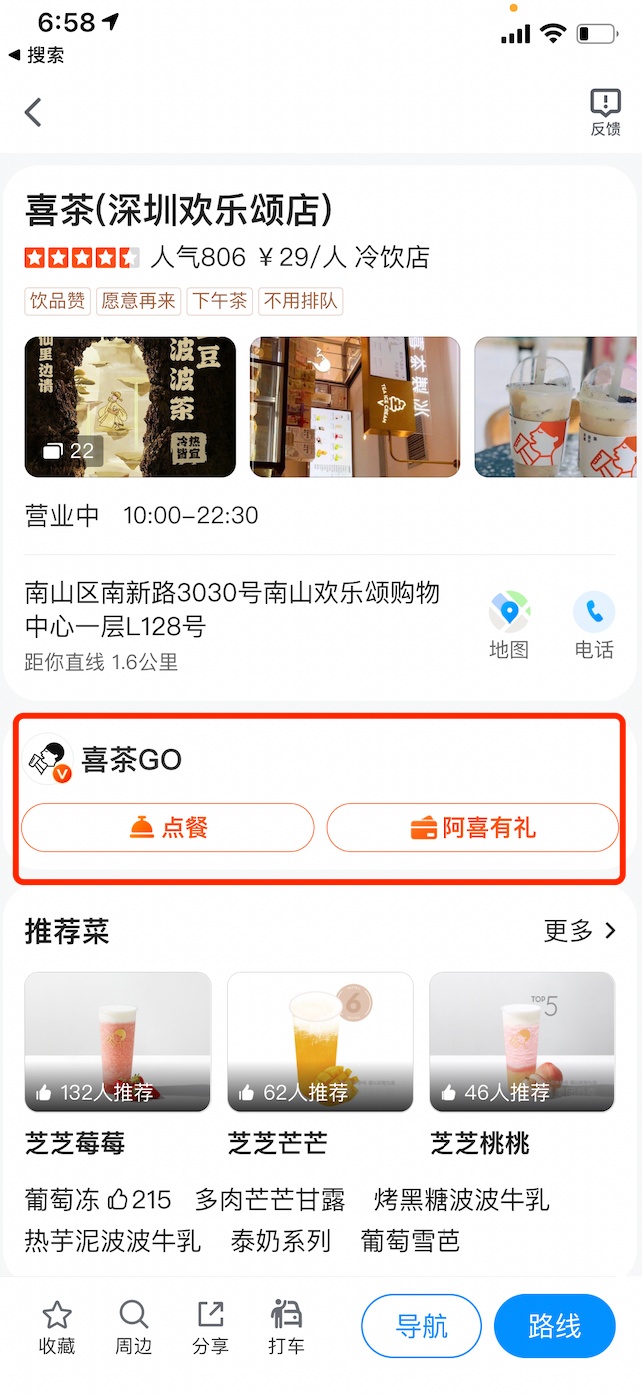View the storefront photo in the gallery

pyautogui.click(x=354, y=406)
